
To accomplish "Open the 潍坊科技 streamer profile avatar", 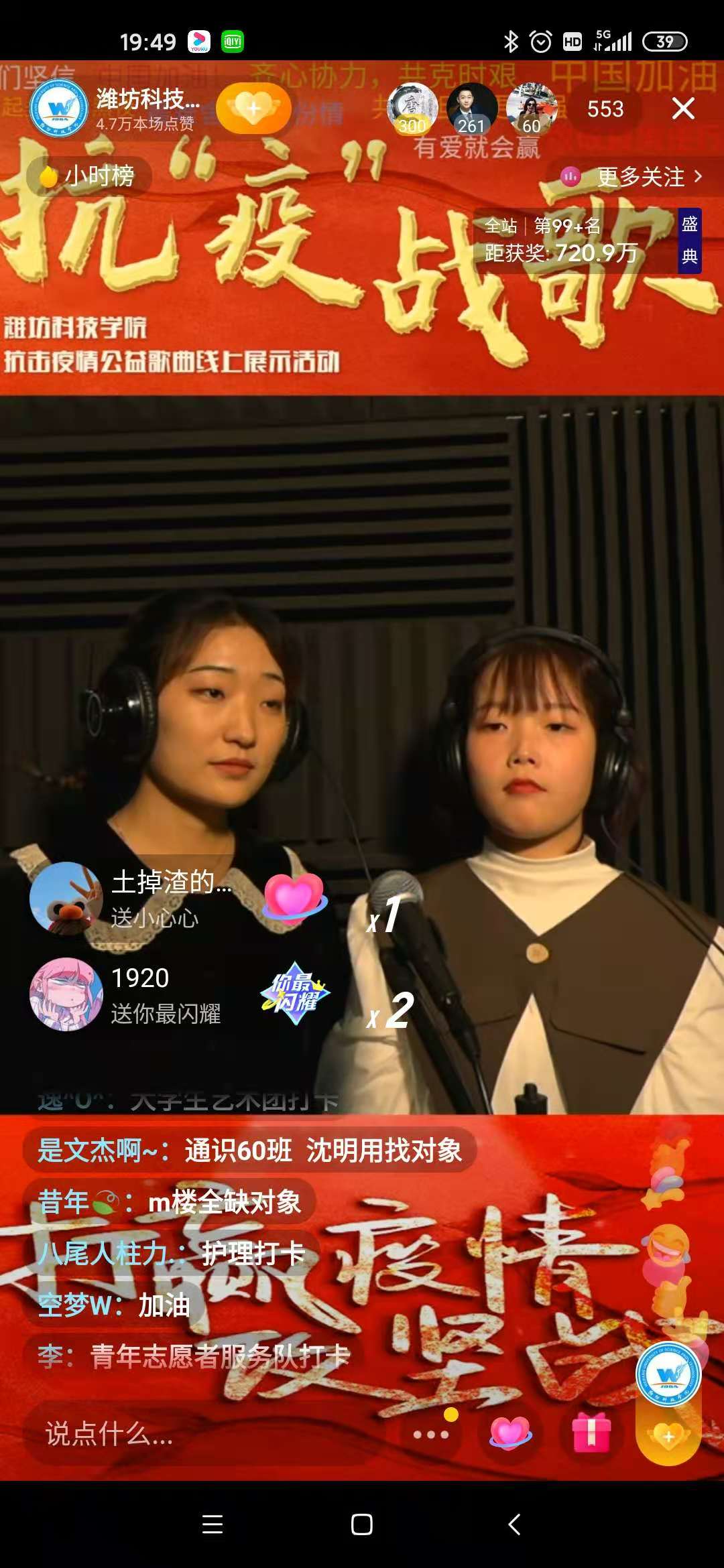I will tap(59, 109).
